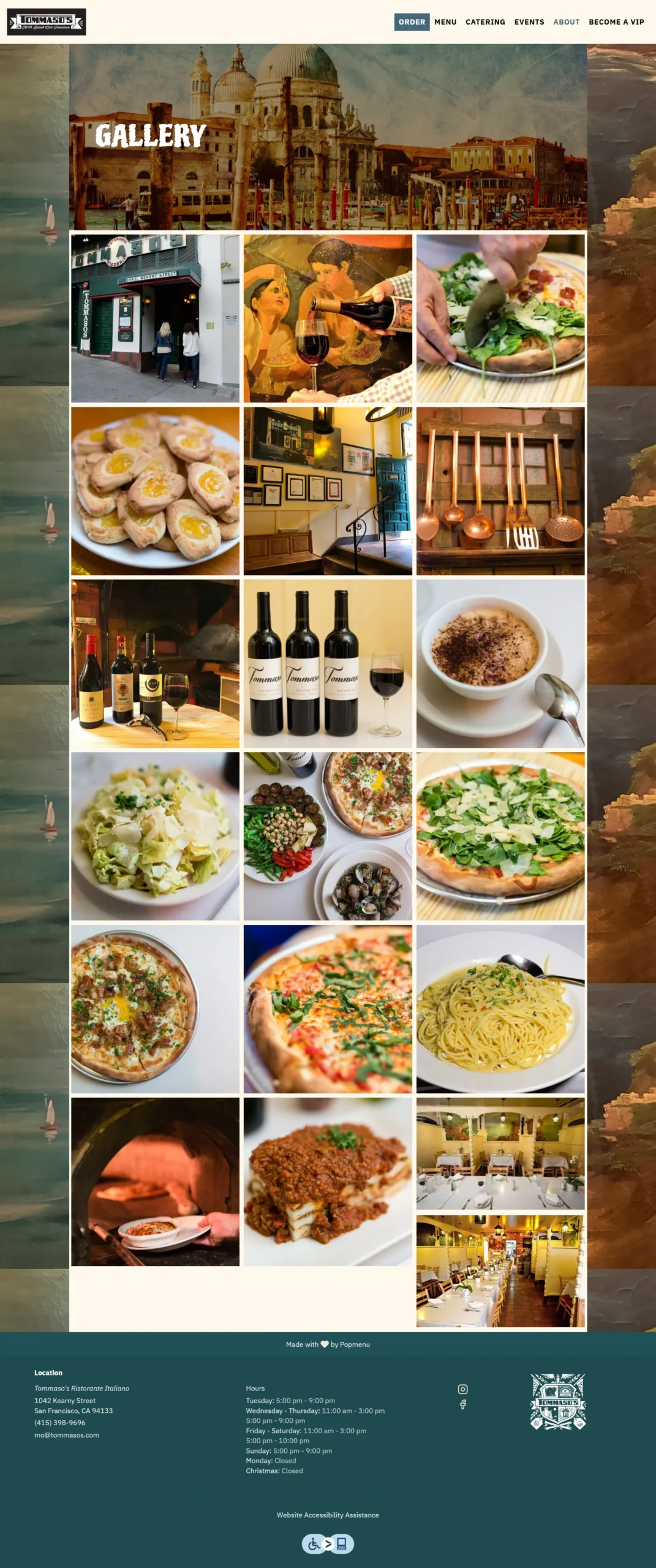656x1568 pixels.
Task: Go to the CATERING page
Action: pos(485,22)
